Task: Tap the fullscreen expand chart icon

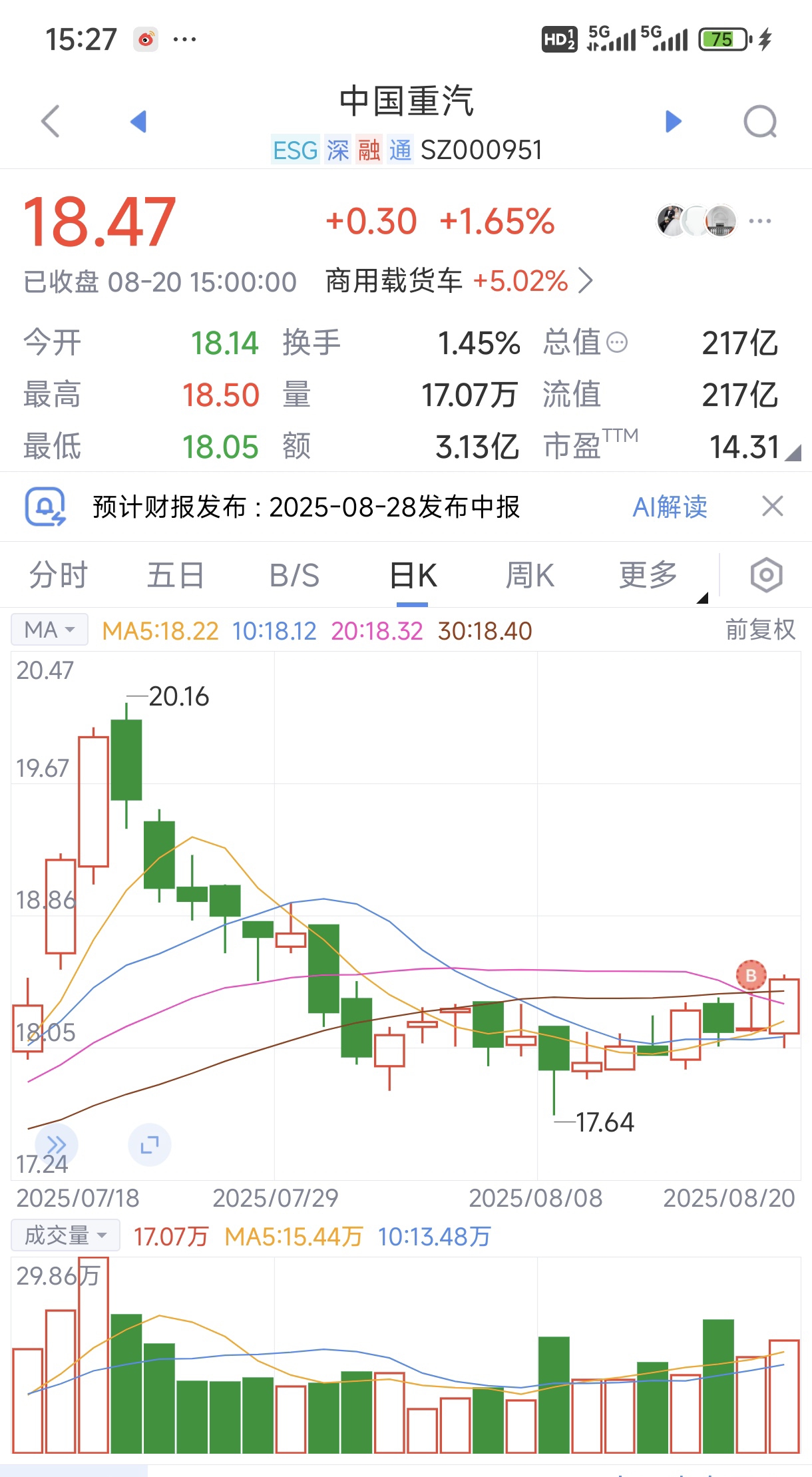Action: 149,1145
